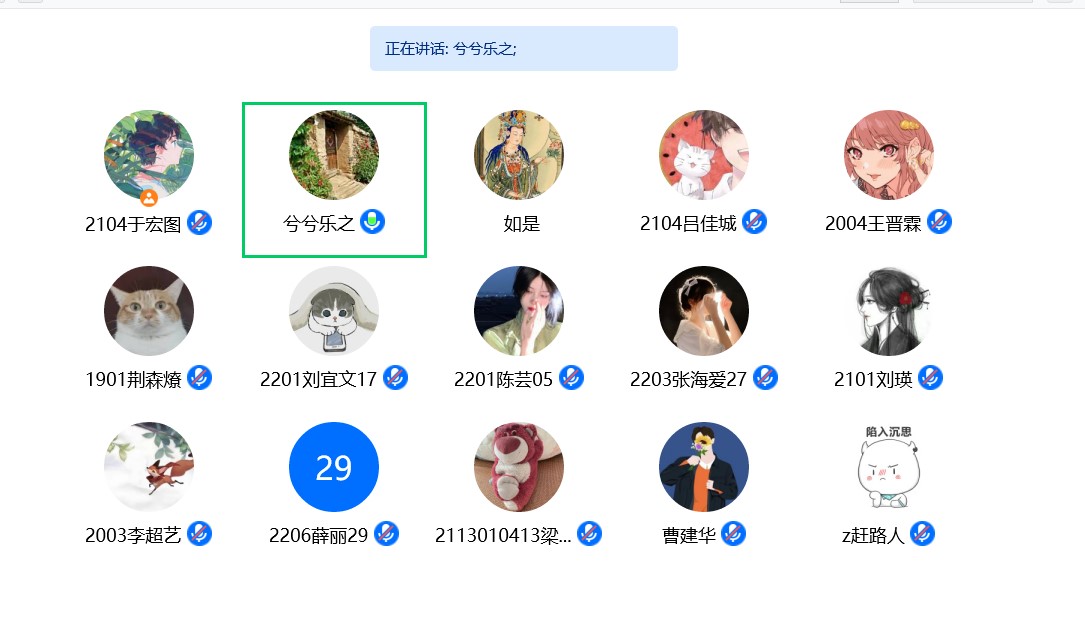Select participant 2104于宏图's avatar

click(148, 155)
